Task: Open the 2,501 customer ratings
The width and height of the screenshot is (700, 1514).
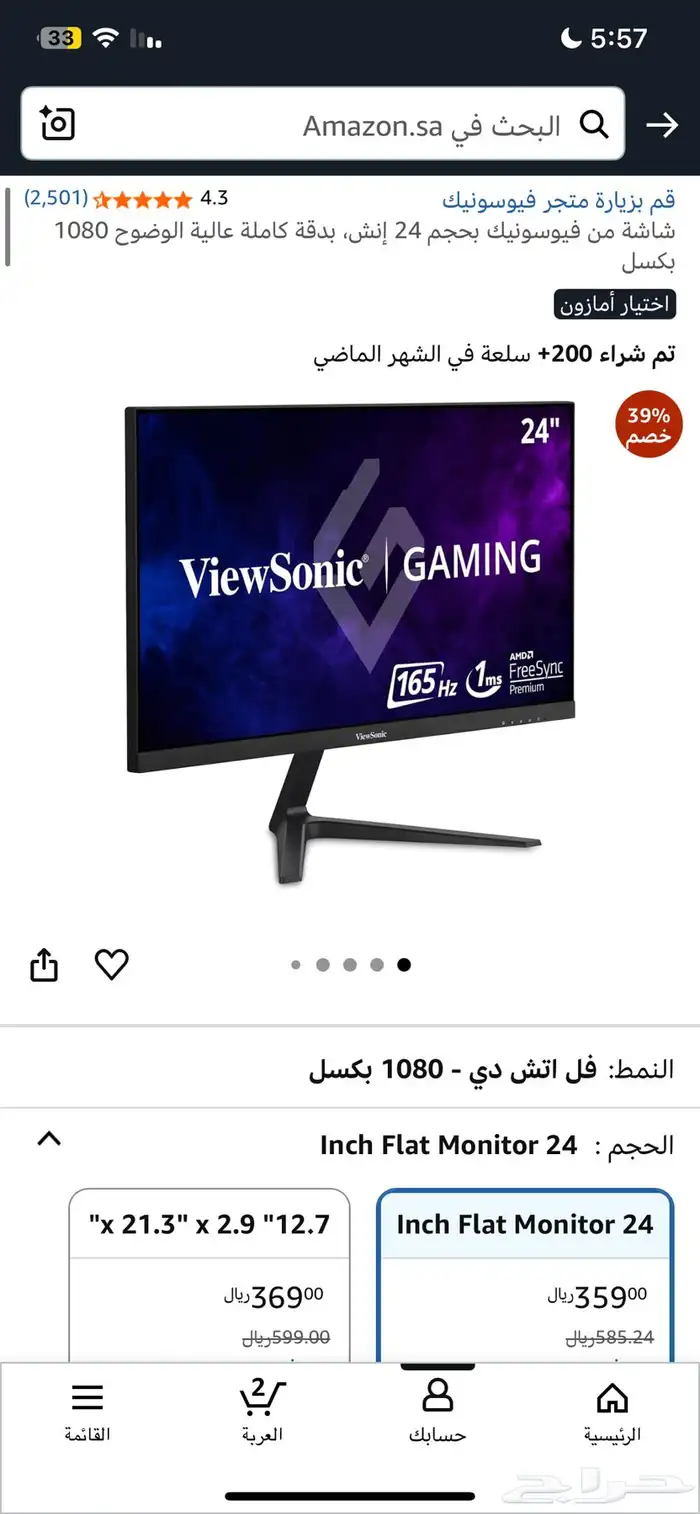Action: [x=56, y=198]
